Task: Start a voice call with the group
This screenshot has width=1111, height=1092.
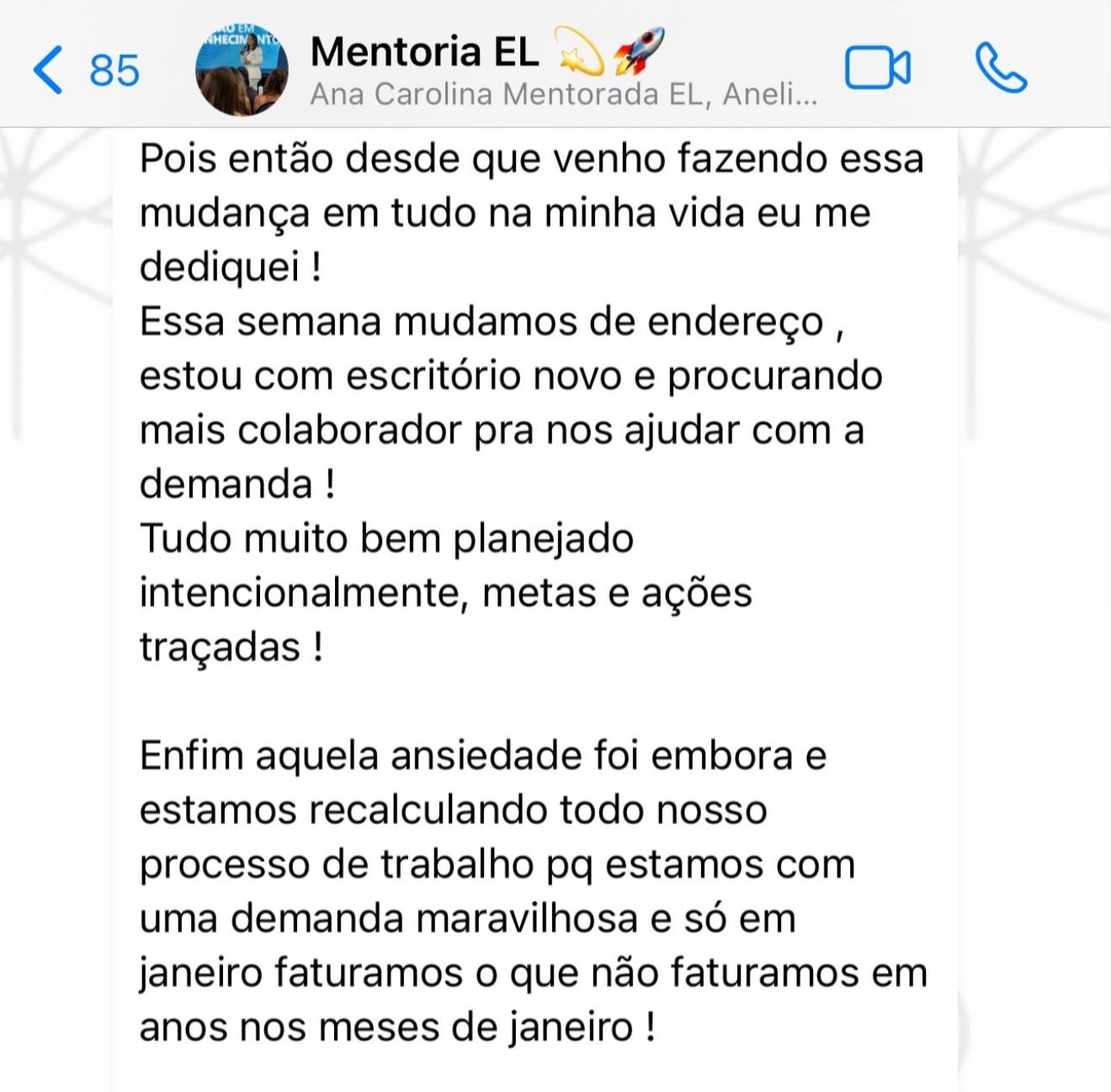Action: coord(1001,68)
